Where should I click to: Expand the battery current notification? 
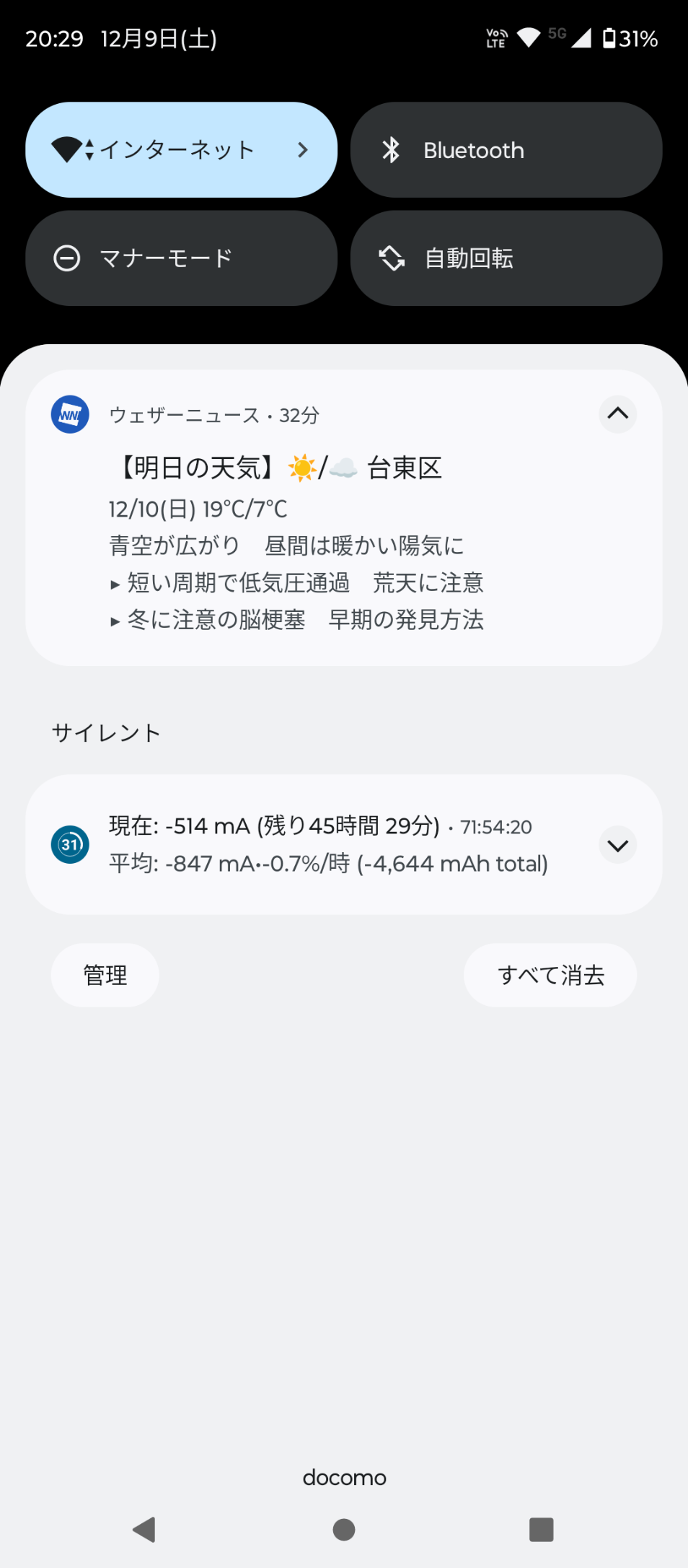617,845
